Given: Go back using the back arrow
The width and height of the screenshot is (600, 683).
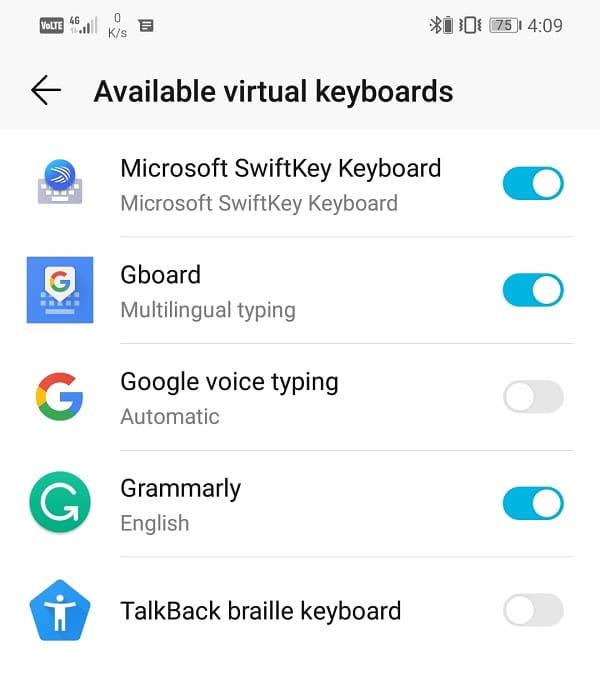Looking at the screenshot, I should pos(46,91).
